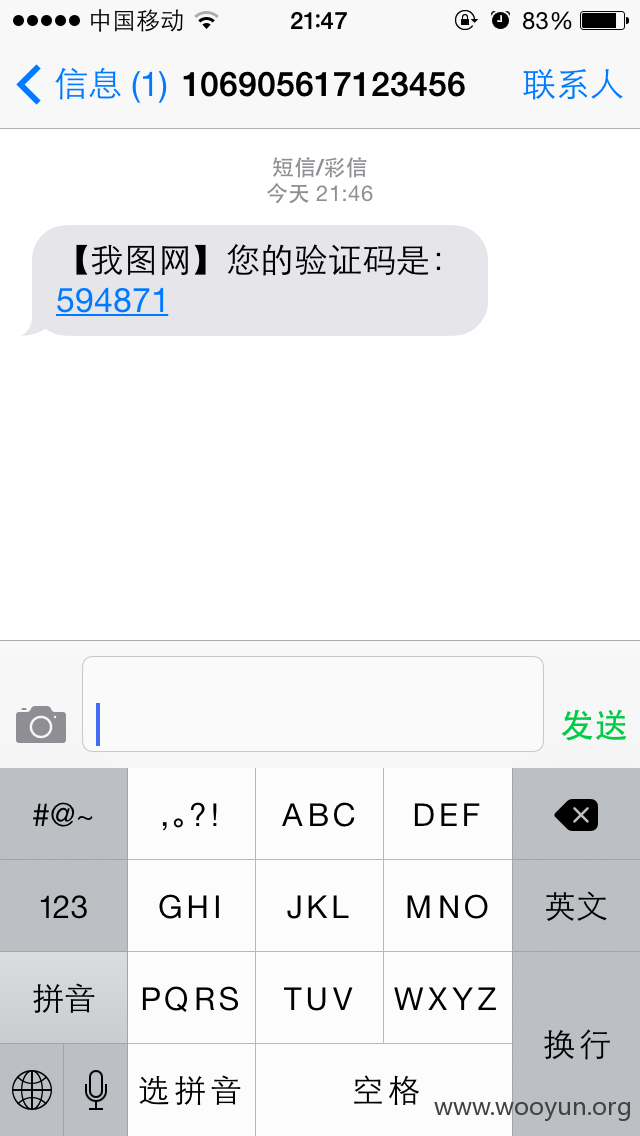Tap the WXYZ key
The image size is (640, 1136).
click(x=447, y=998)
